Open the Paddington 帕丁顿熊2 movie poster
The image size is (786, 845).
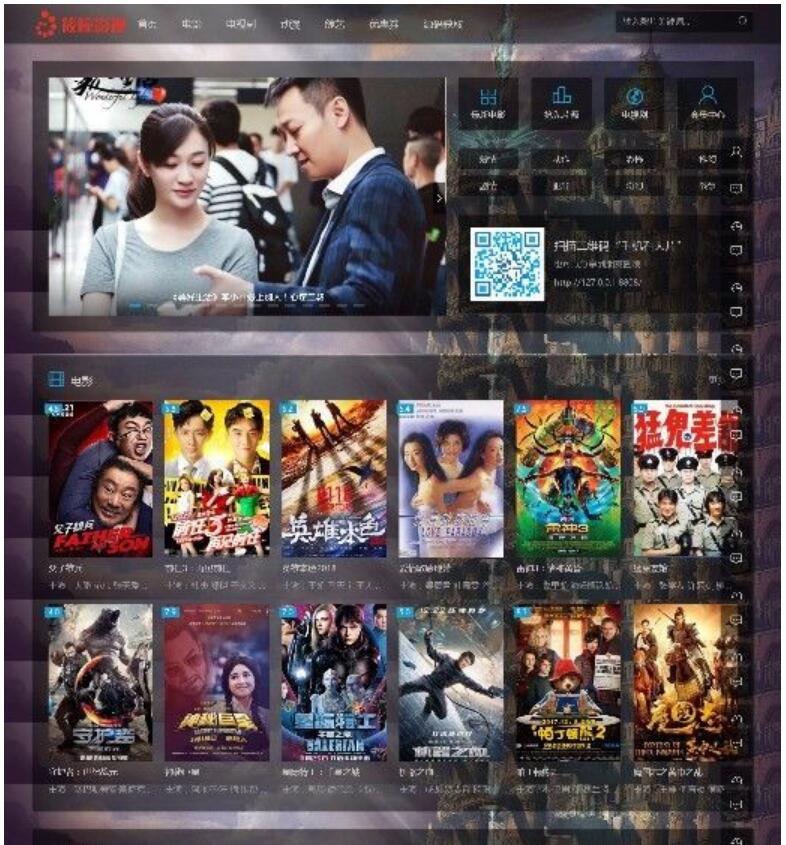click(x=567, y=682)
